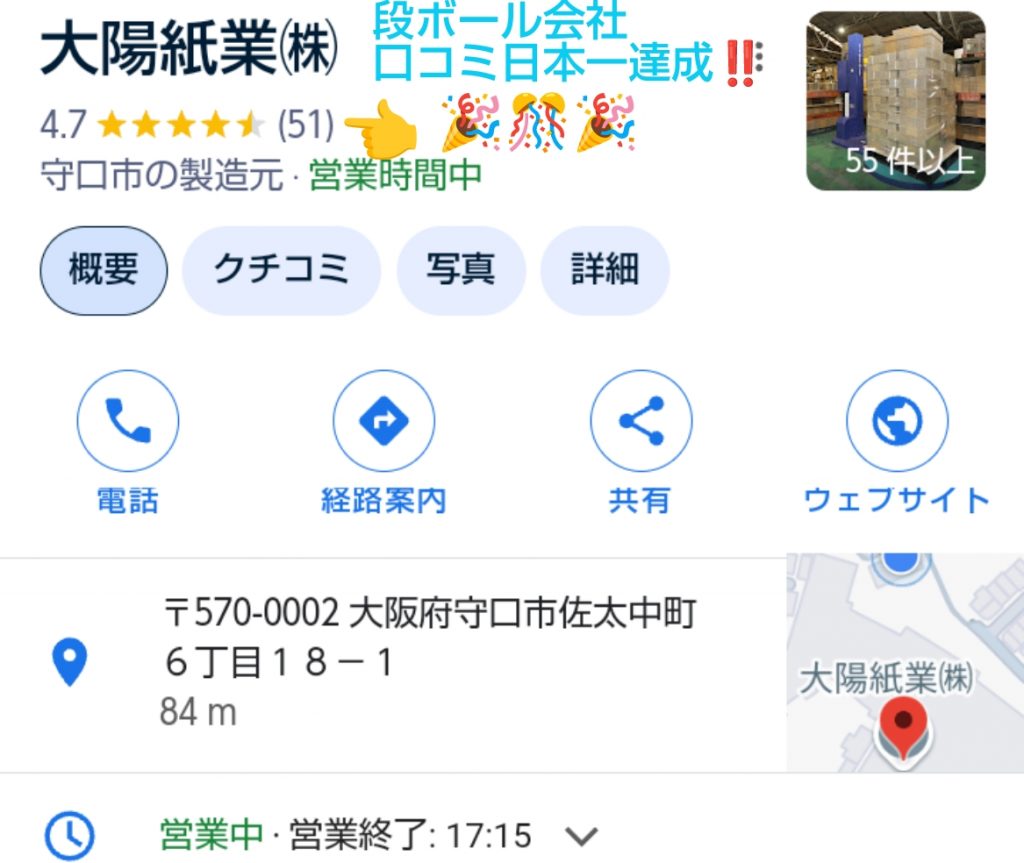Screen dimensions: 1024x863
Task: Switch to the 写真 photos tab
Action: point(460,270)
